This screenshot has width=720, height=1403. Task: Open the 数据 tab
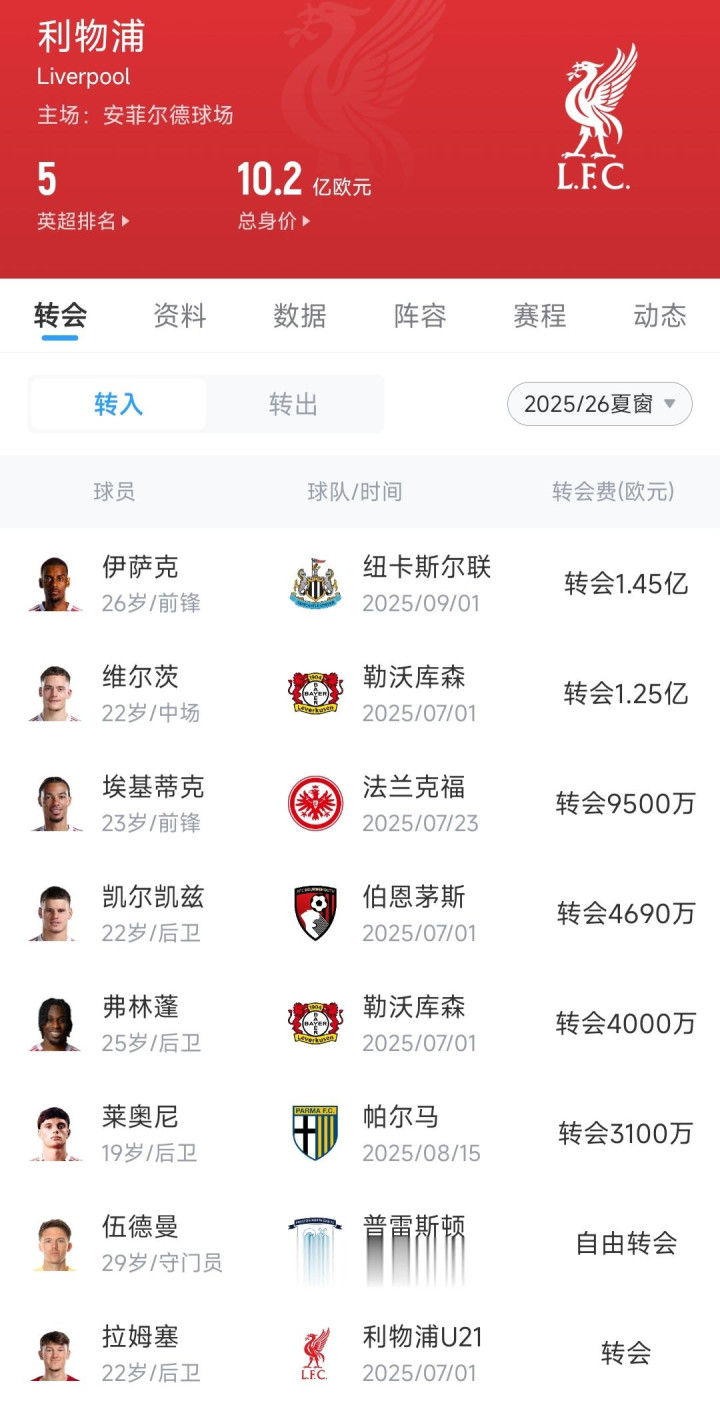click(300, 316)
